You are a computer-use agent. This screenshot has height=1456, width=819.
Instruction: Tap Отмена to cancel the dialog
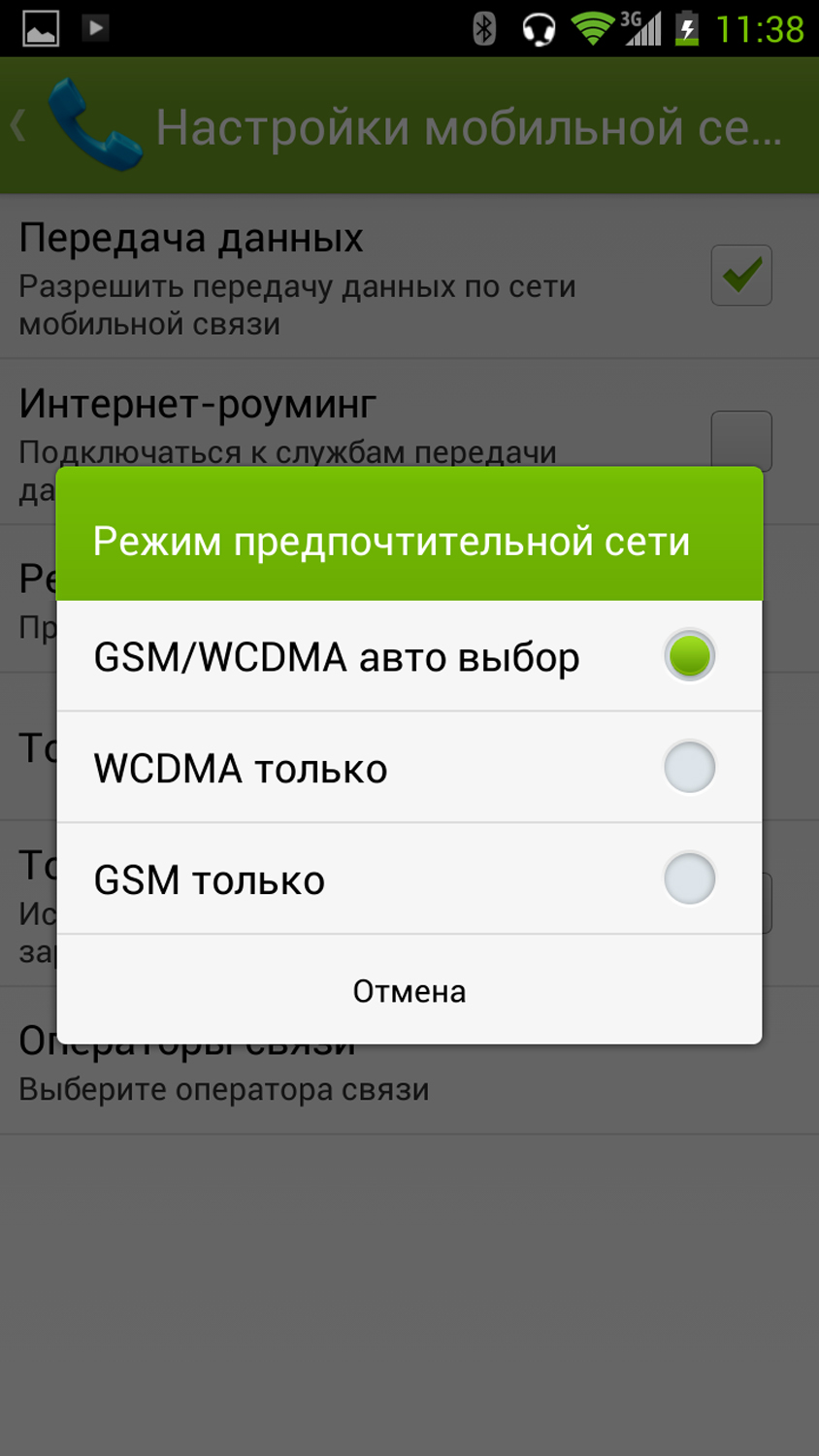pyautogui.click(x=409, y=991)
